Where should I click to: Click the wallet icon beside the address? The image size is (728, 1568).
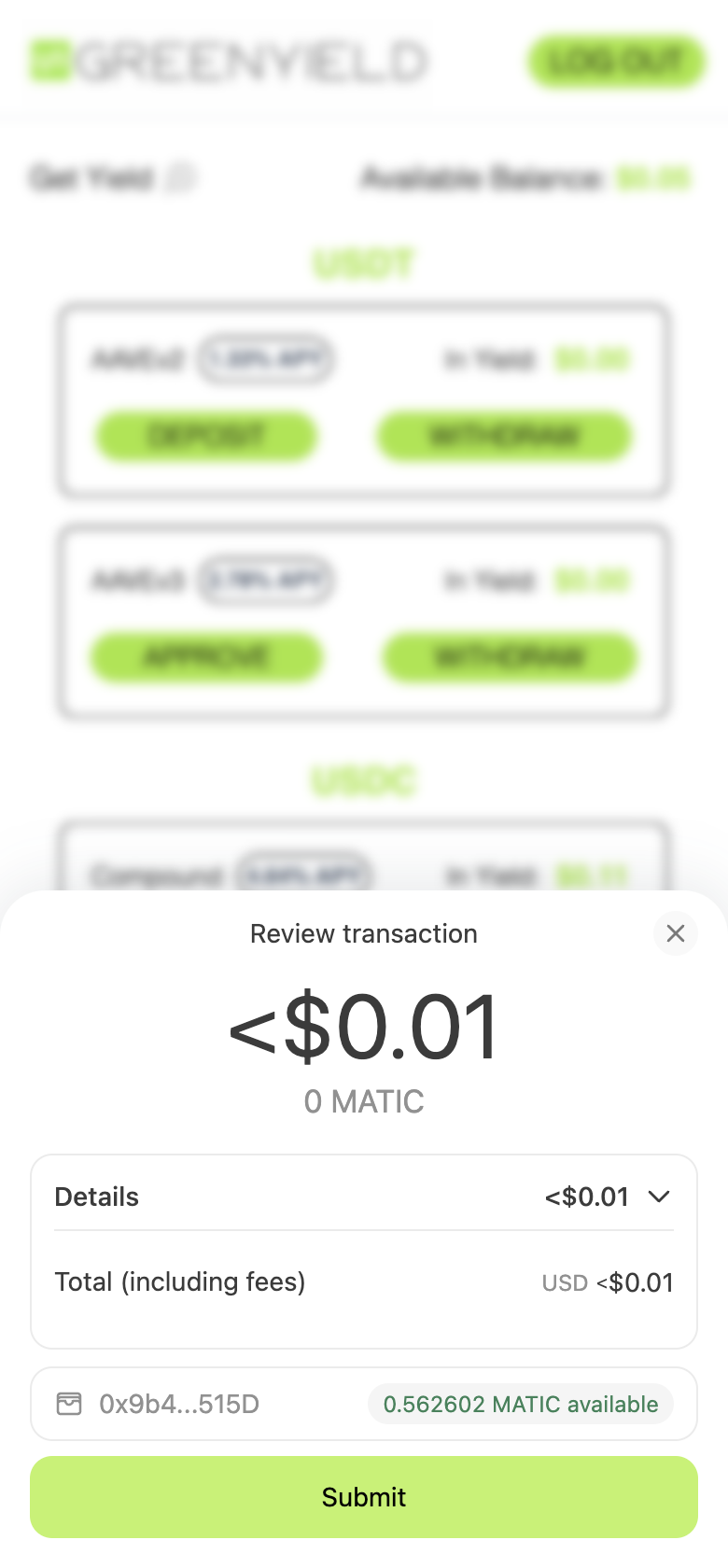coord(69,1403)
